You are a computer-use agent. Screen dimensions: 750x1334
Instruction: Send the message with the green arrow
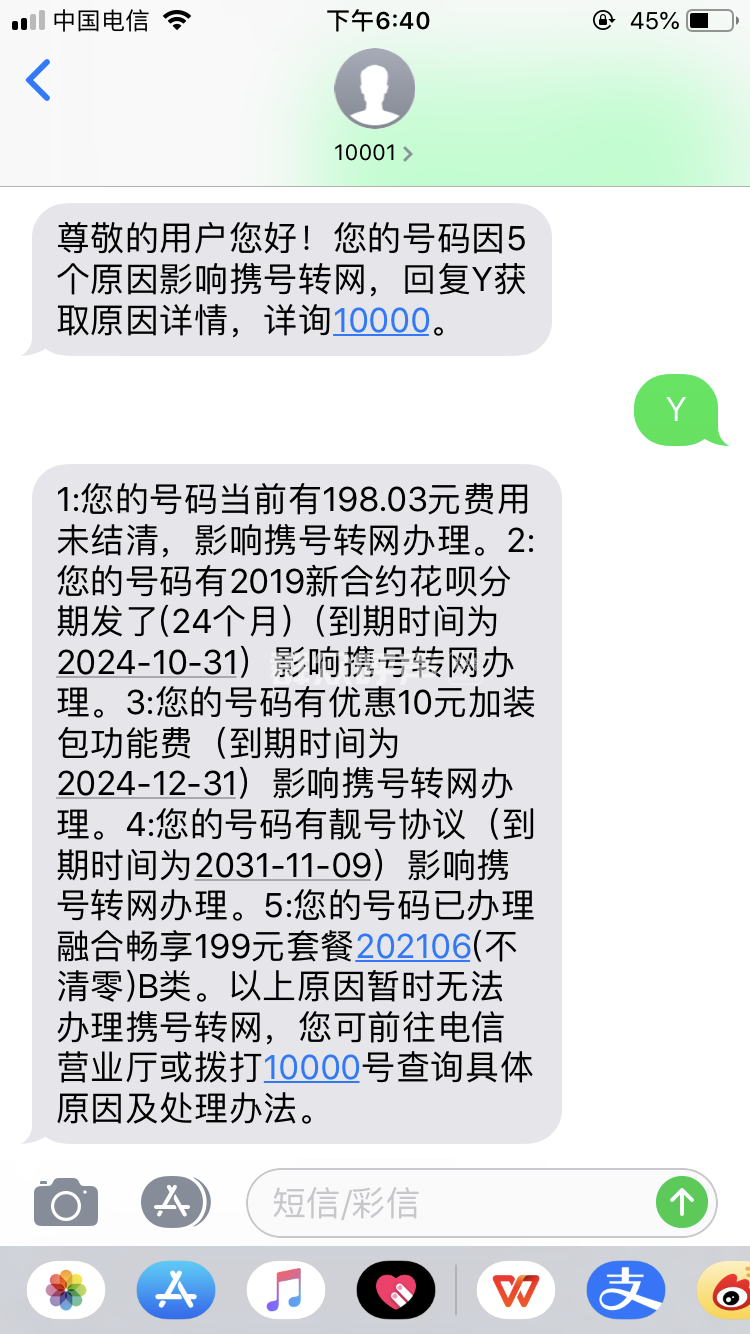click(x=682, y=1202)
